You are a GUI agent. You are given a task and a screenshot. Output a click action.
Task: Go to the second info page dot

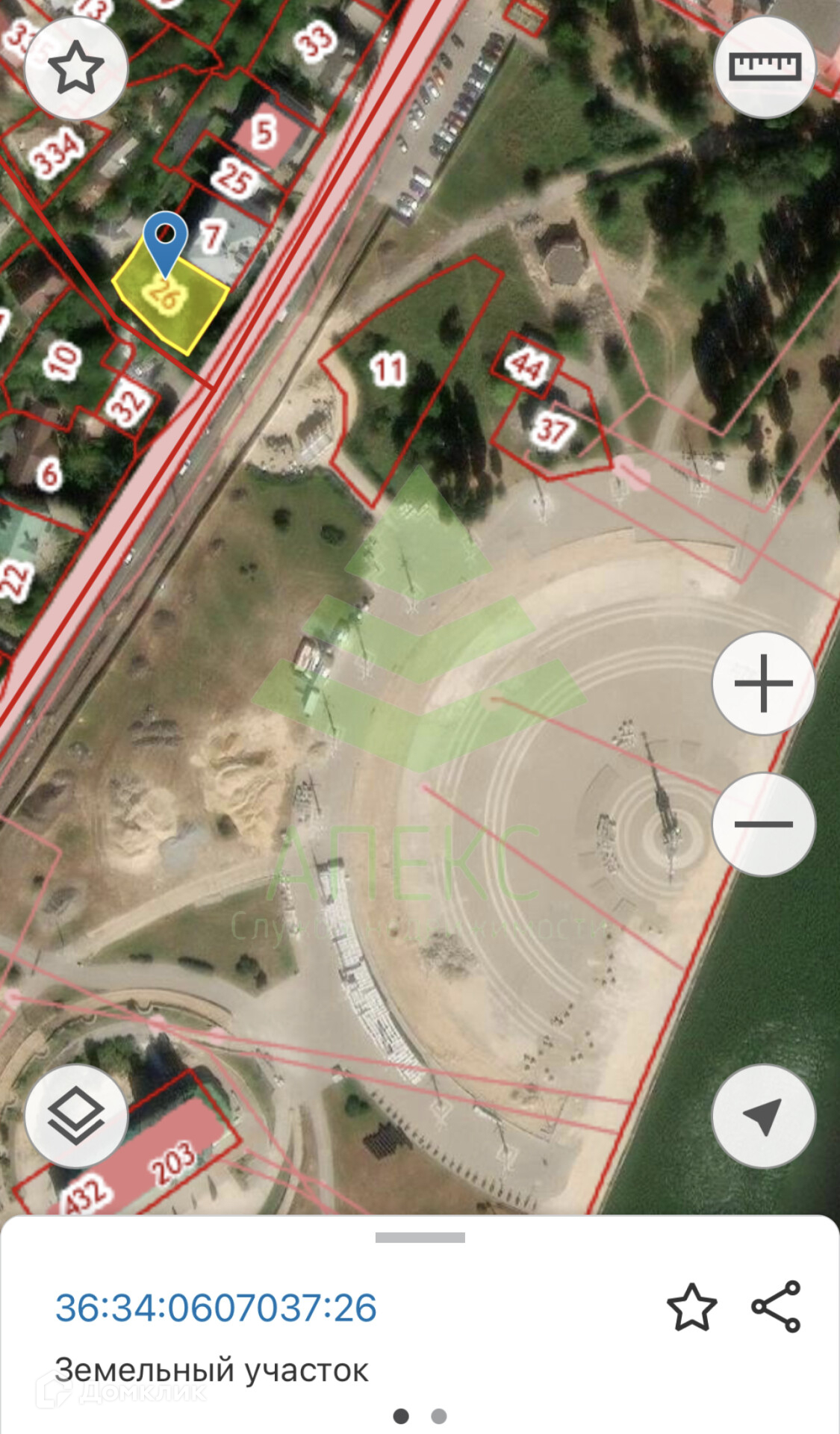(439, 1416)
